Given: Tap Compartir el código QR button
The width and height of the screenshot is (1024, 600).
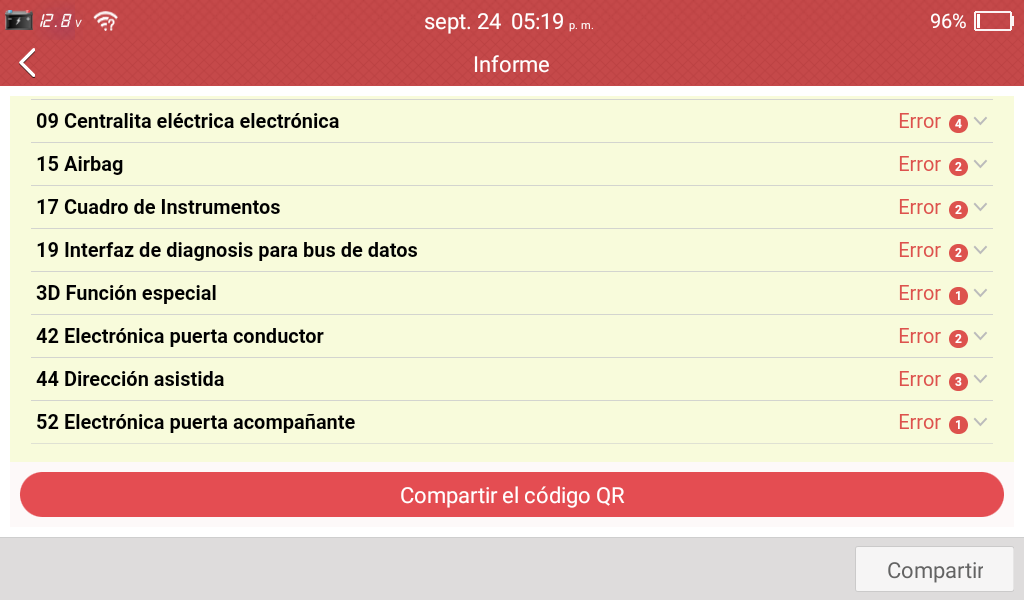Looking at the screenshot, I should pos(512,495).
